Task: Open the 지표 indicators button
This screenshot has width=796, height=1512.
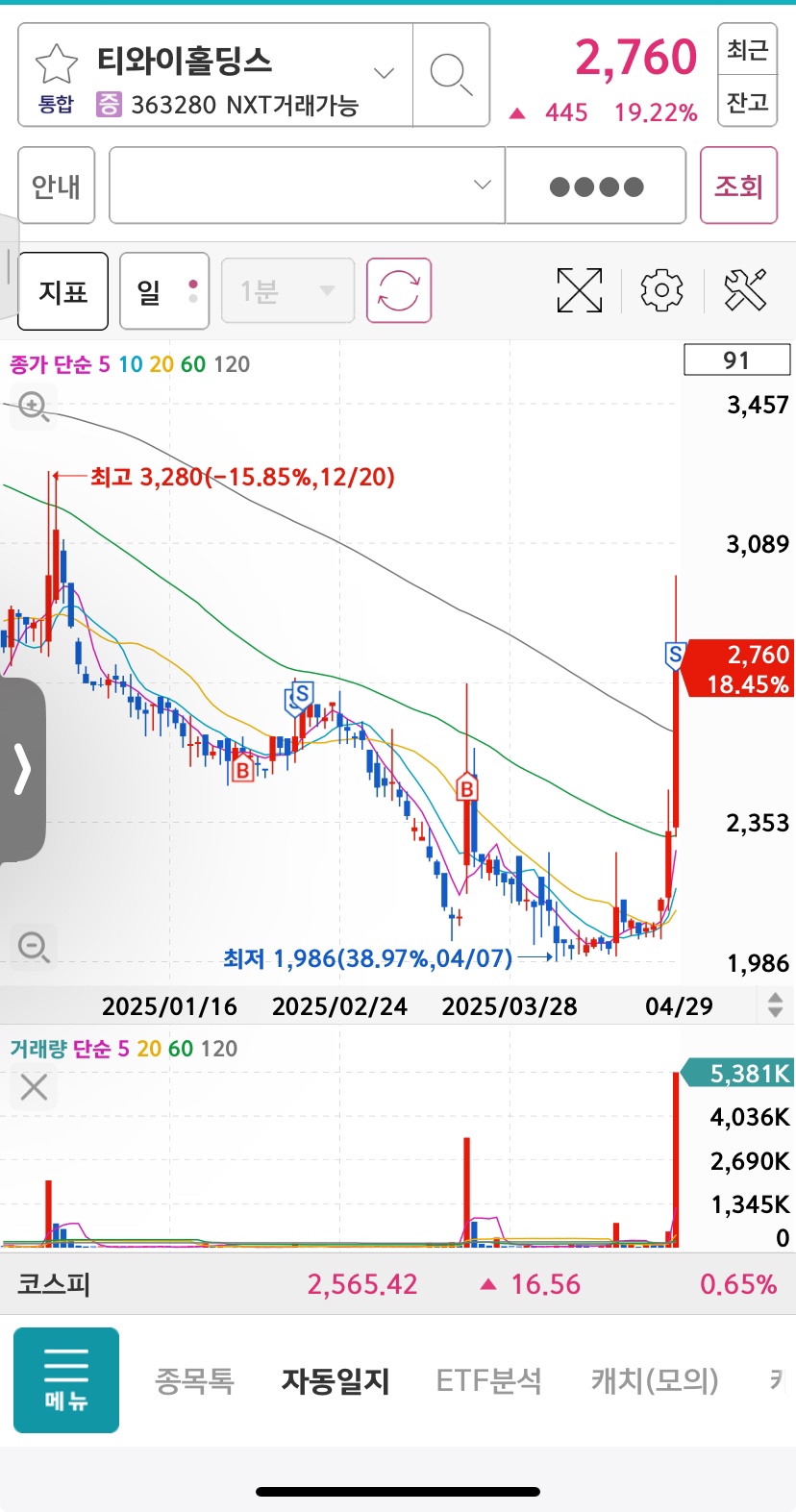Action: click(x=63, y=290)
